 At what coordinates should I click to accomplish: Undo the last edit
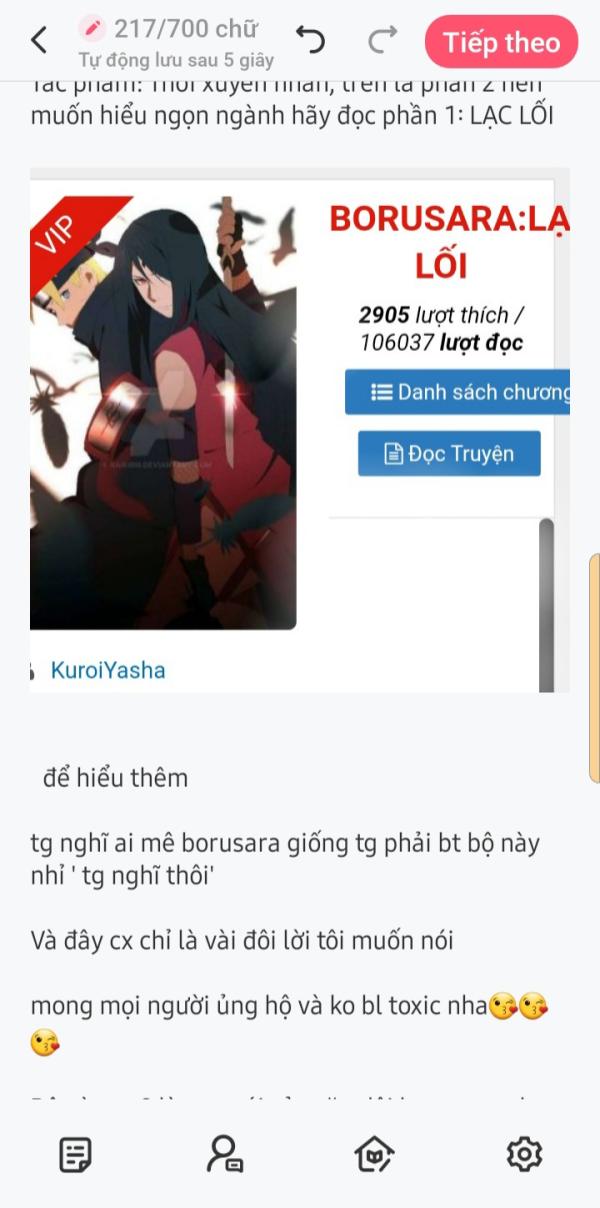point(311,41)
